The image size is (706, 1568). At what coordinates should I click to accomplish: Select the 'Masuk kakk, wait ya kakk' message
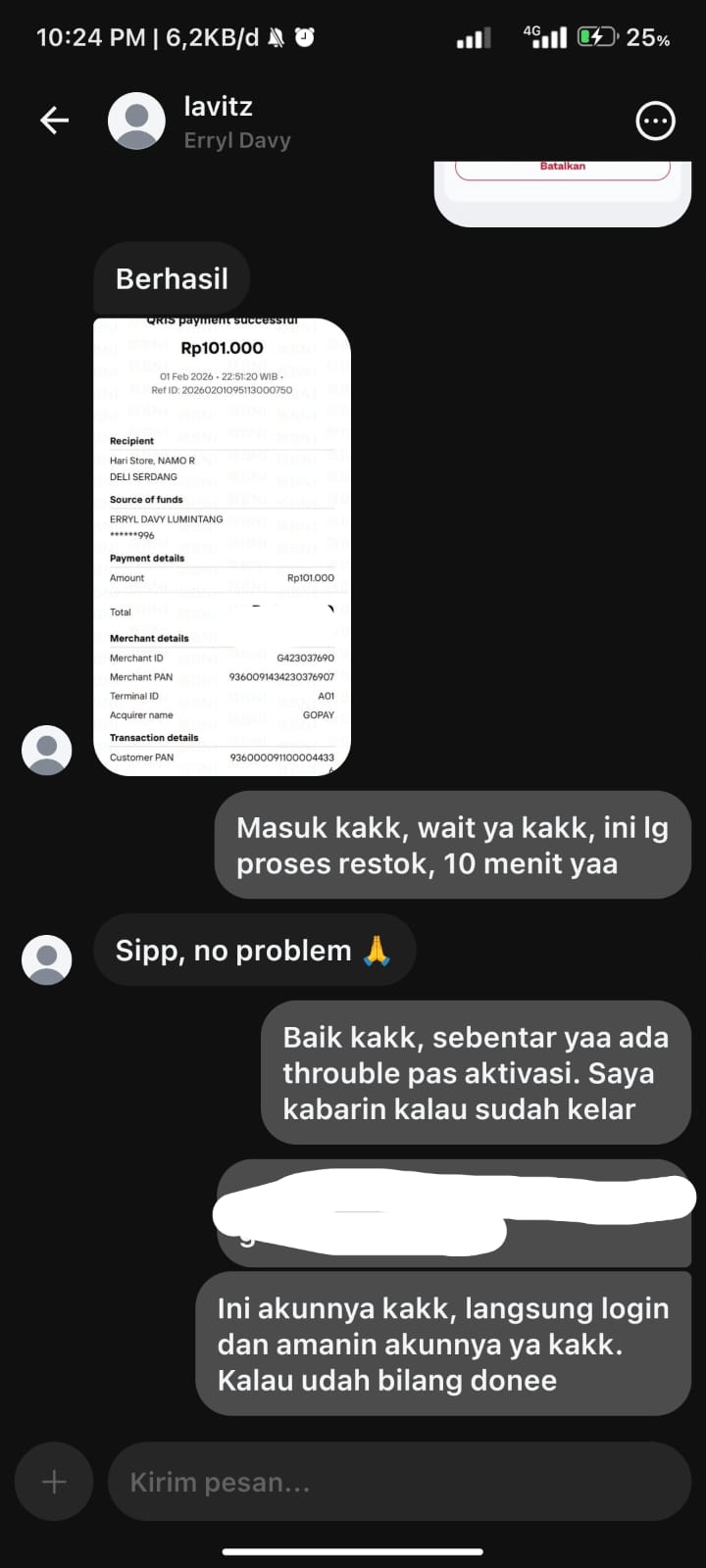pos(452,845)
